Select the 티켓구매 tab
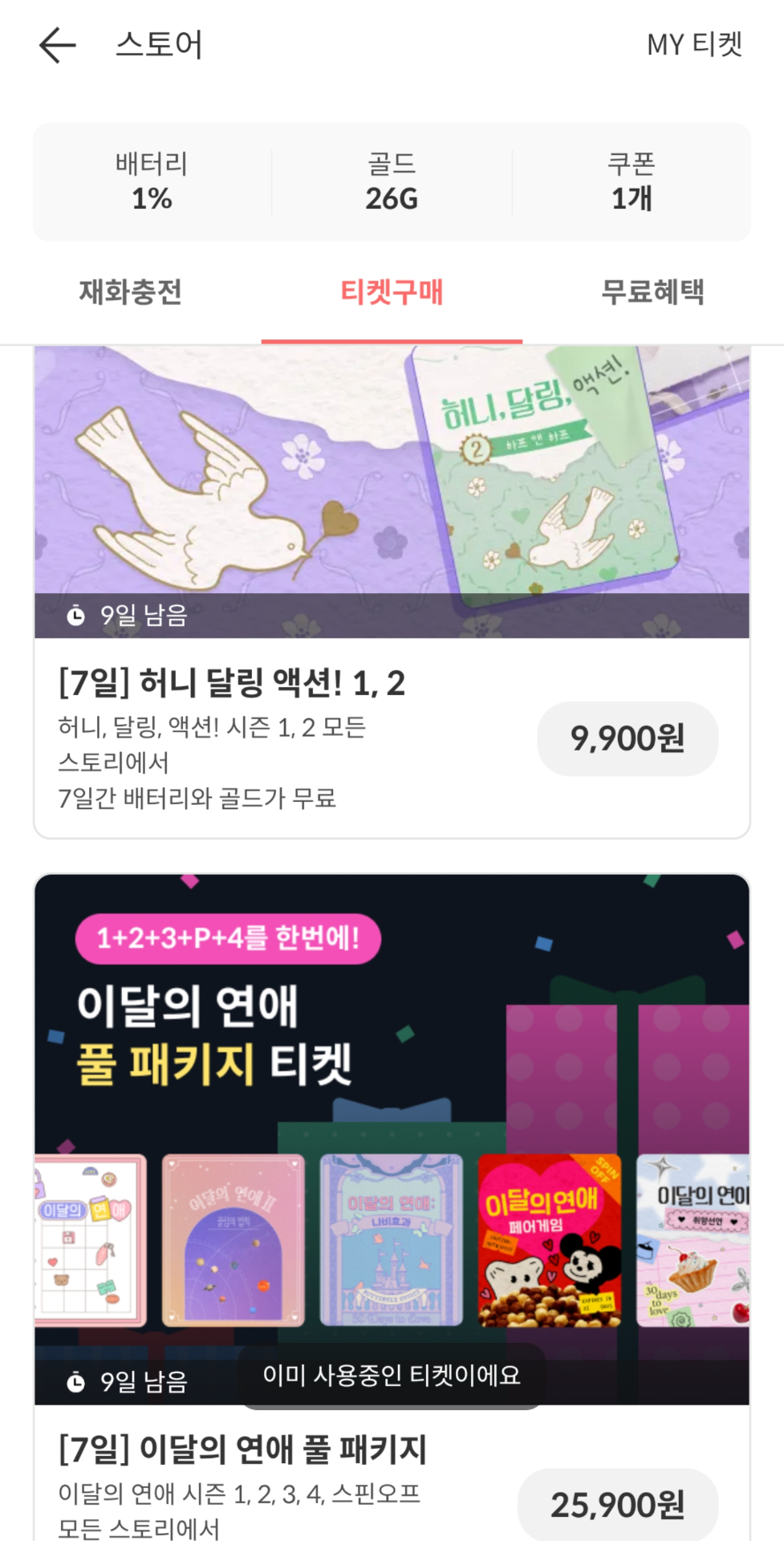Image resolution: width=784 pixels, height=1541 pixels. point(392,292)
